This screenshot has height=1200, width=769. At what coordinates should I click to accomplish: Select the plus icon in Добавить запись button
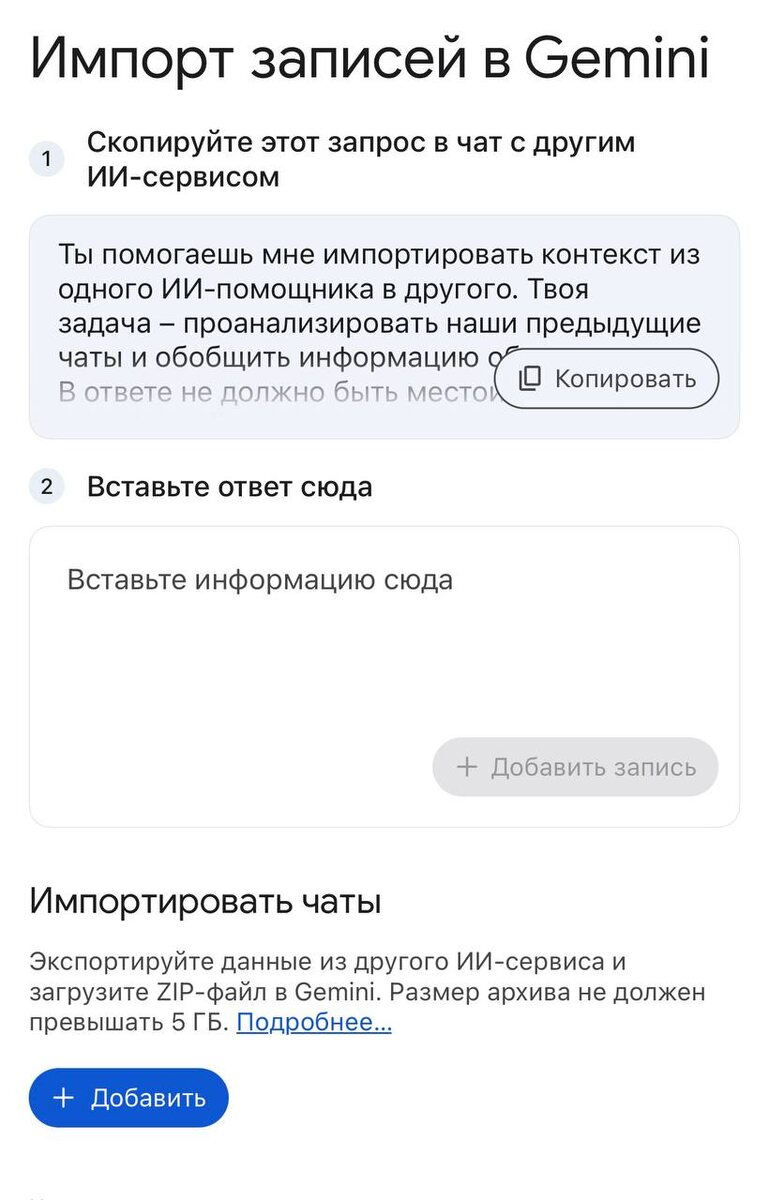click(466, 767)
